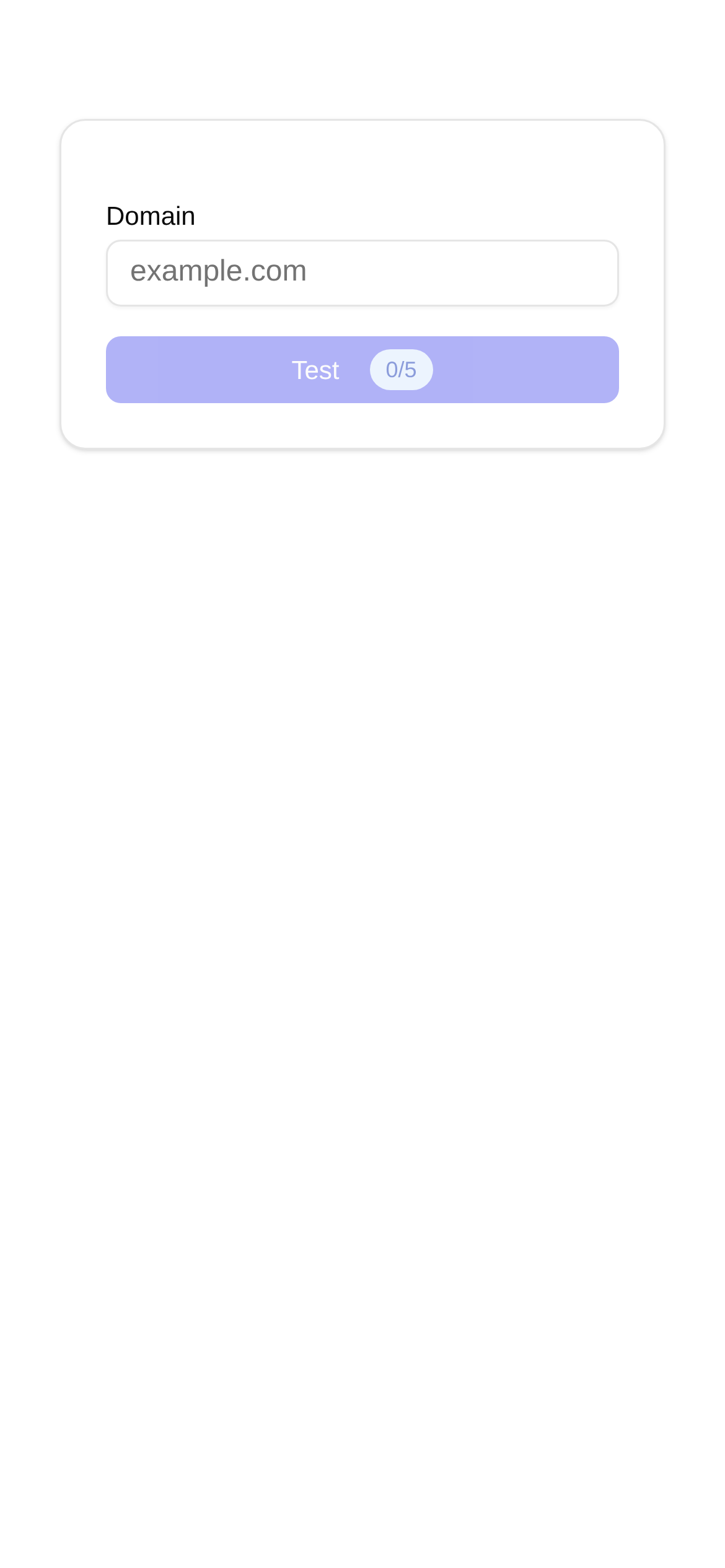
Task: Click the Test label on the button
Action: coord(315,370)
